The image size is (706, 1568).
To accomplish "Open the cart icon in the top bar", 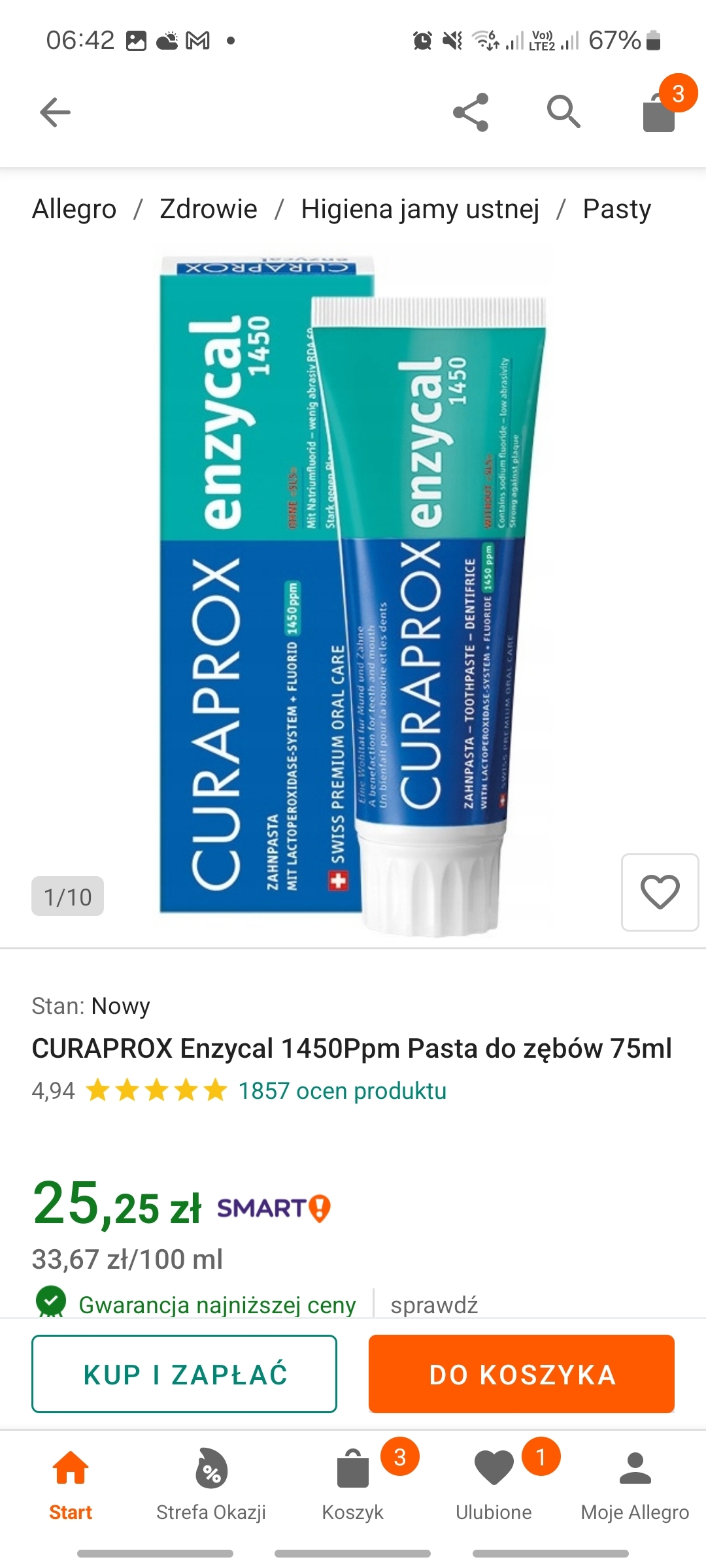I will 660,111.
